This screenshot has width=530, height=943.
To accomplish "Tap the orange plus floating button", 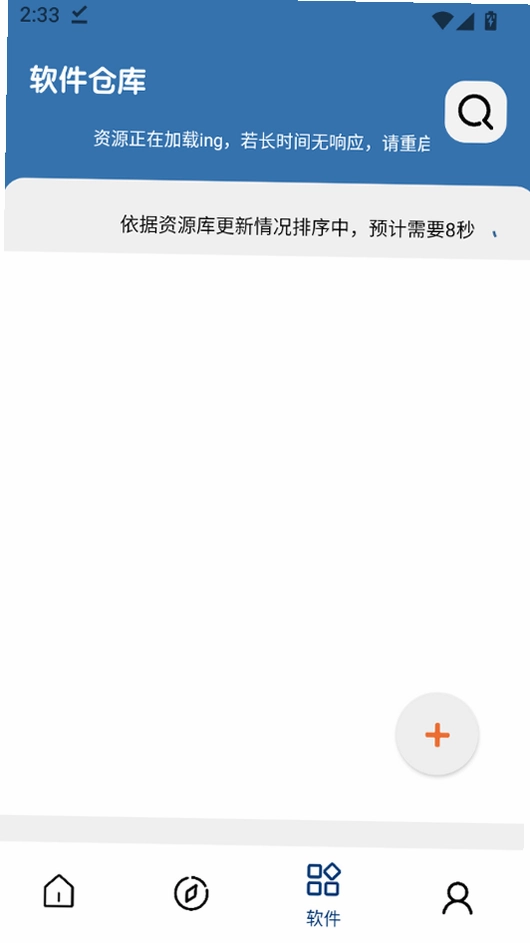I will [437, 734].
